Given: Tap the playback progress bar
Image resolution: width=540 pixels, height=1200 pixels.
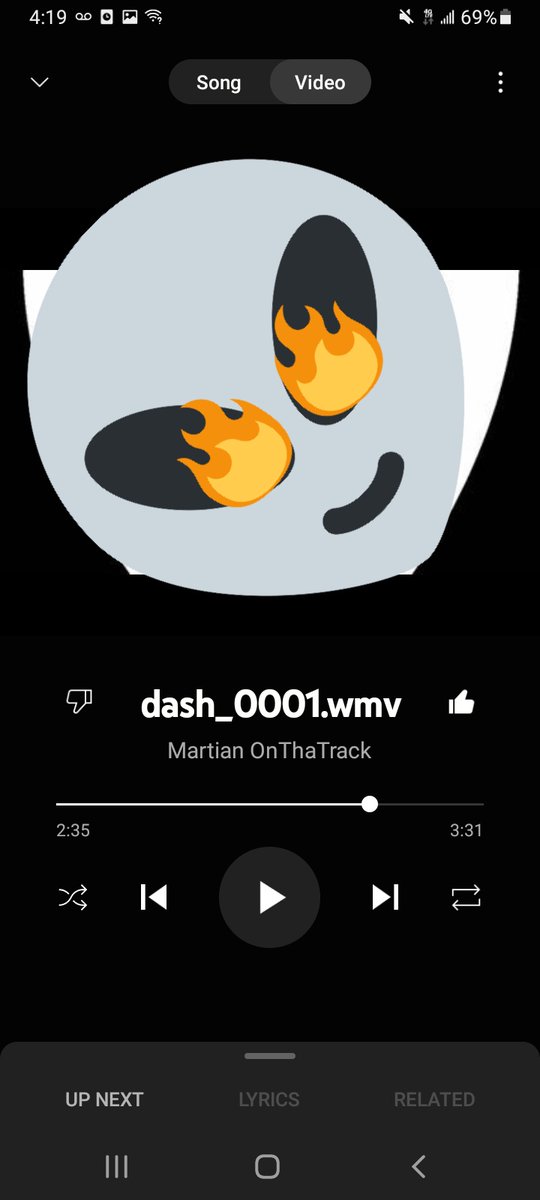Looking at the screenshot, I should point(270,804).
